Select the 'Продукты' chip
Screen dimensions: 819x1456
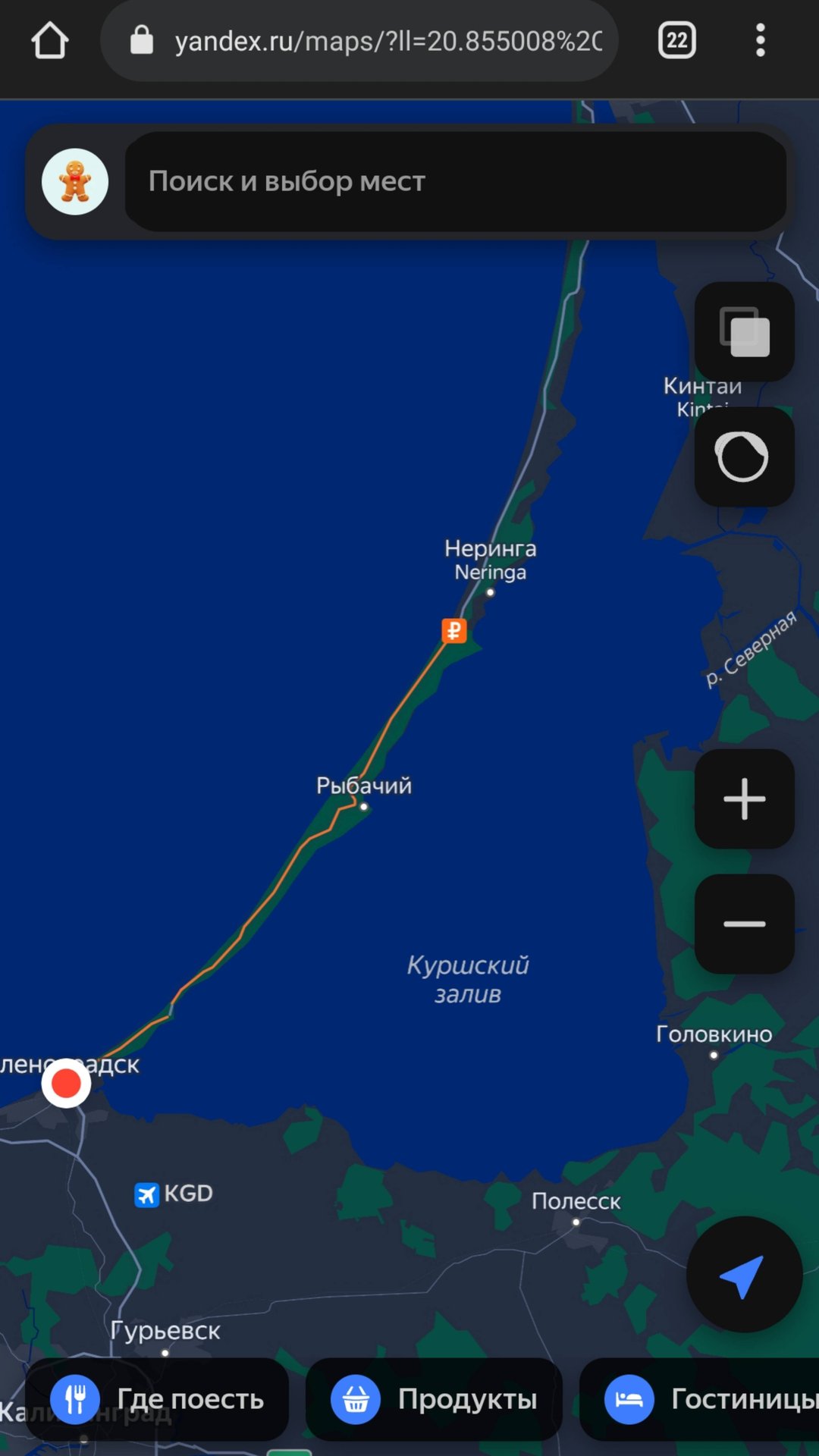(434, 1399)
